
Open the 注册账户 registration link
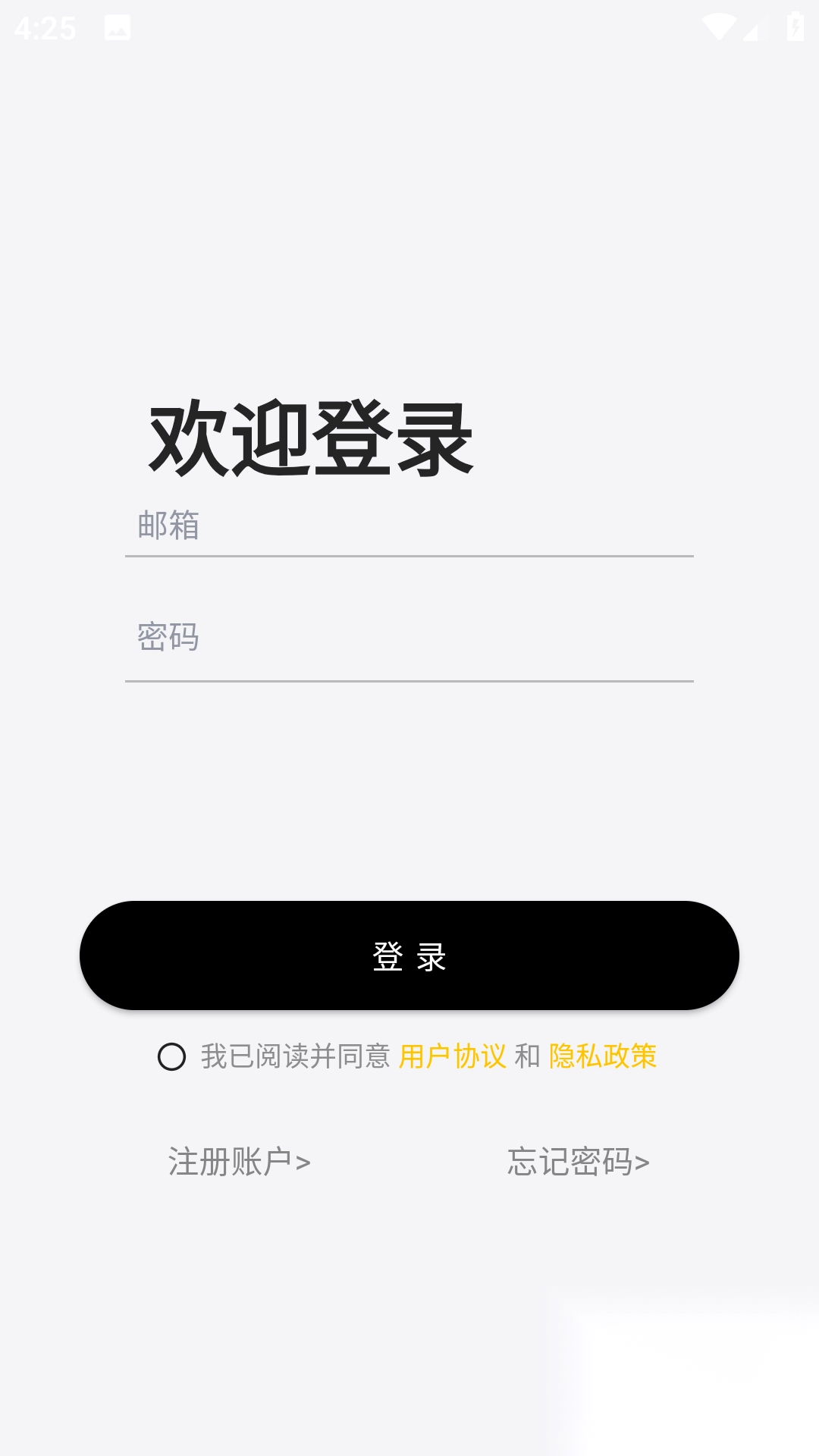238,1160
